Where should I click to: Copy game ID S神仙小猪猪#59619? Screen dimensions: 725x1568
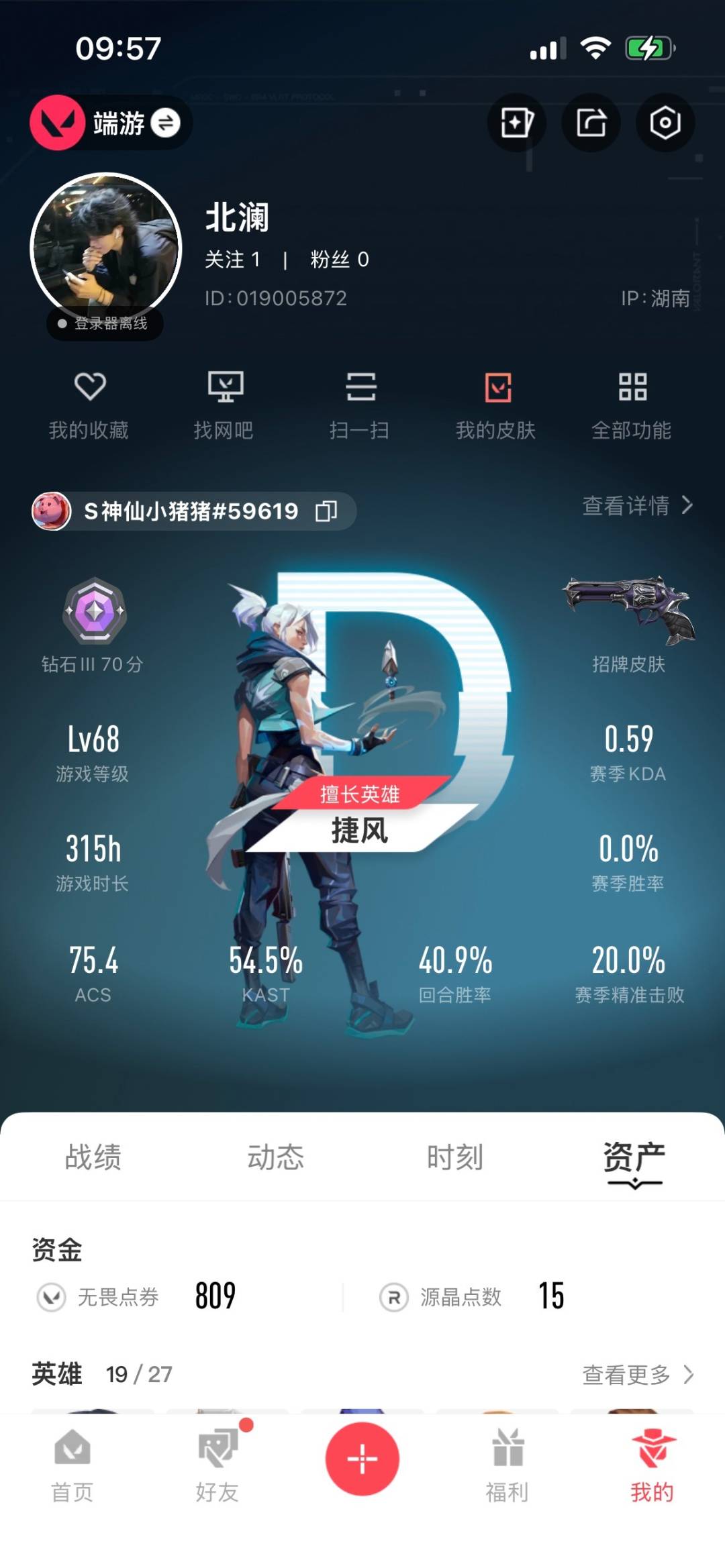pyautogui.click(x=326, y=511)
